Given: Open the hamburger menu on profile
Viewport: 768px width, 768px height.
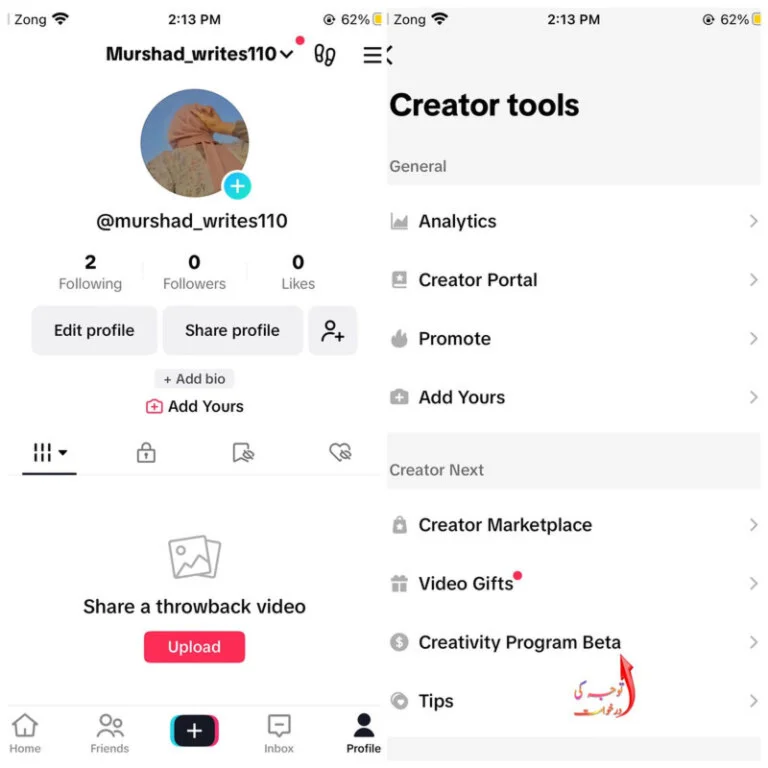Looking at the screenshot, I should click(x=372, y=55).
